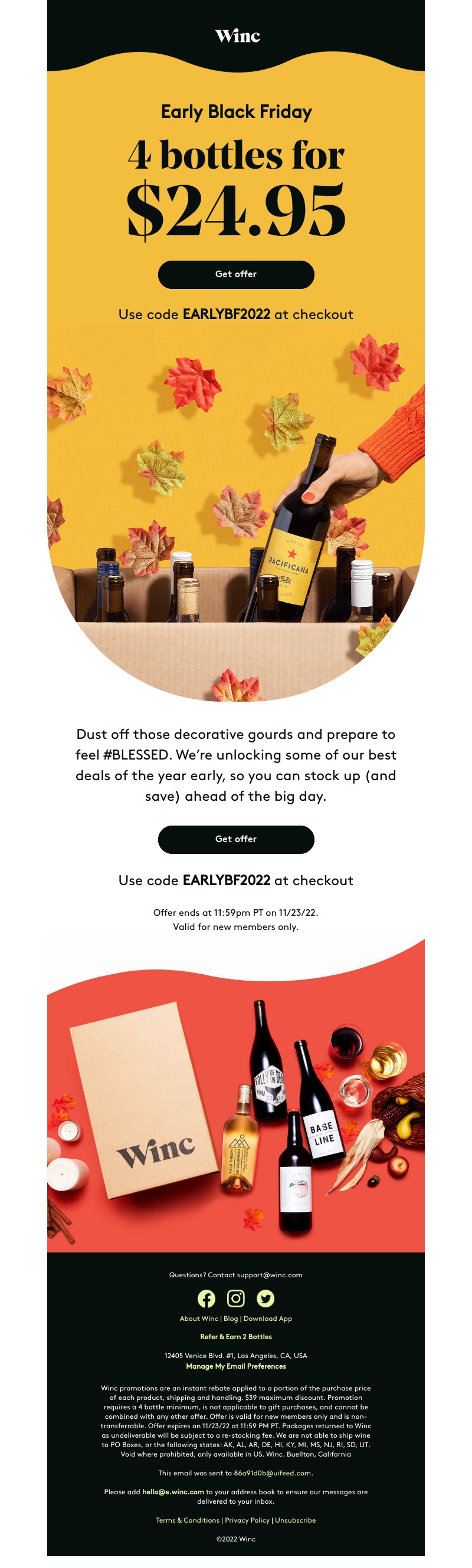Visit the Blog link
The image size is (472, 1568).
pyautogui.click(x=231, y=1319)
